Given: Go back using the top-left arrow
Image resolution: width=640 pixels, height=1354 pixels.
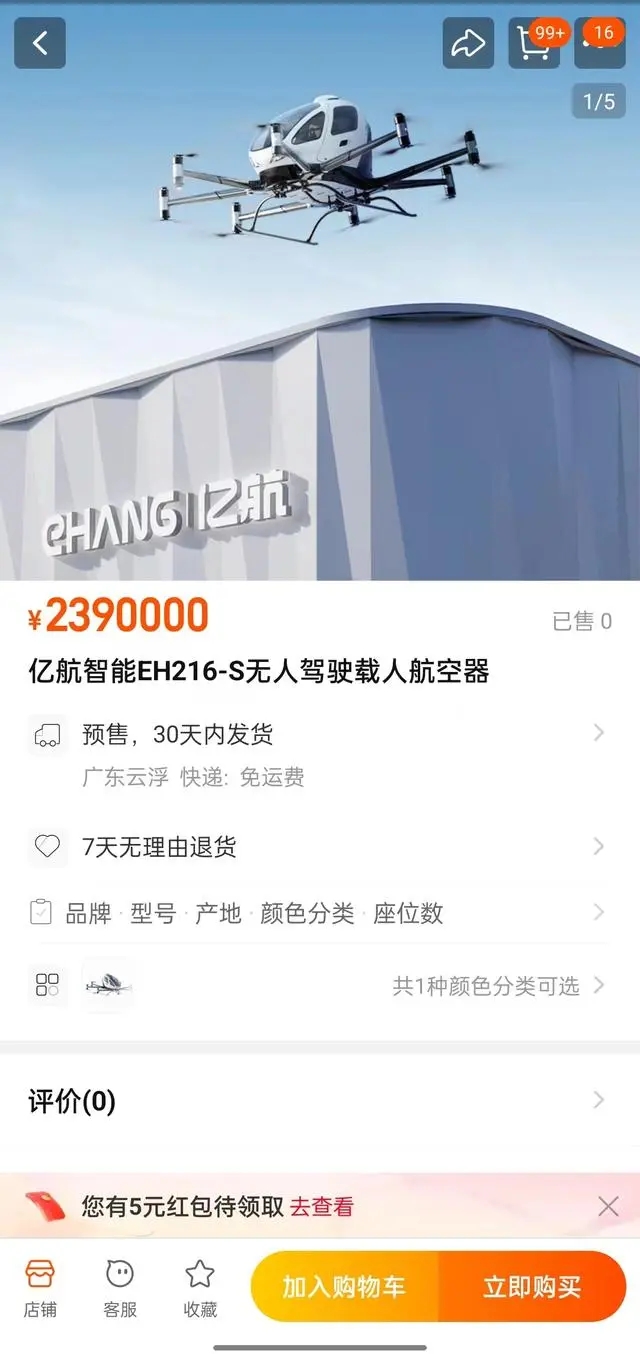Looking at the screenshot, I should [40, 43].
